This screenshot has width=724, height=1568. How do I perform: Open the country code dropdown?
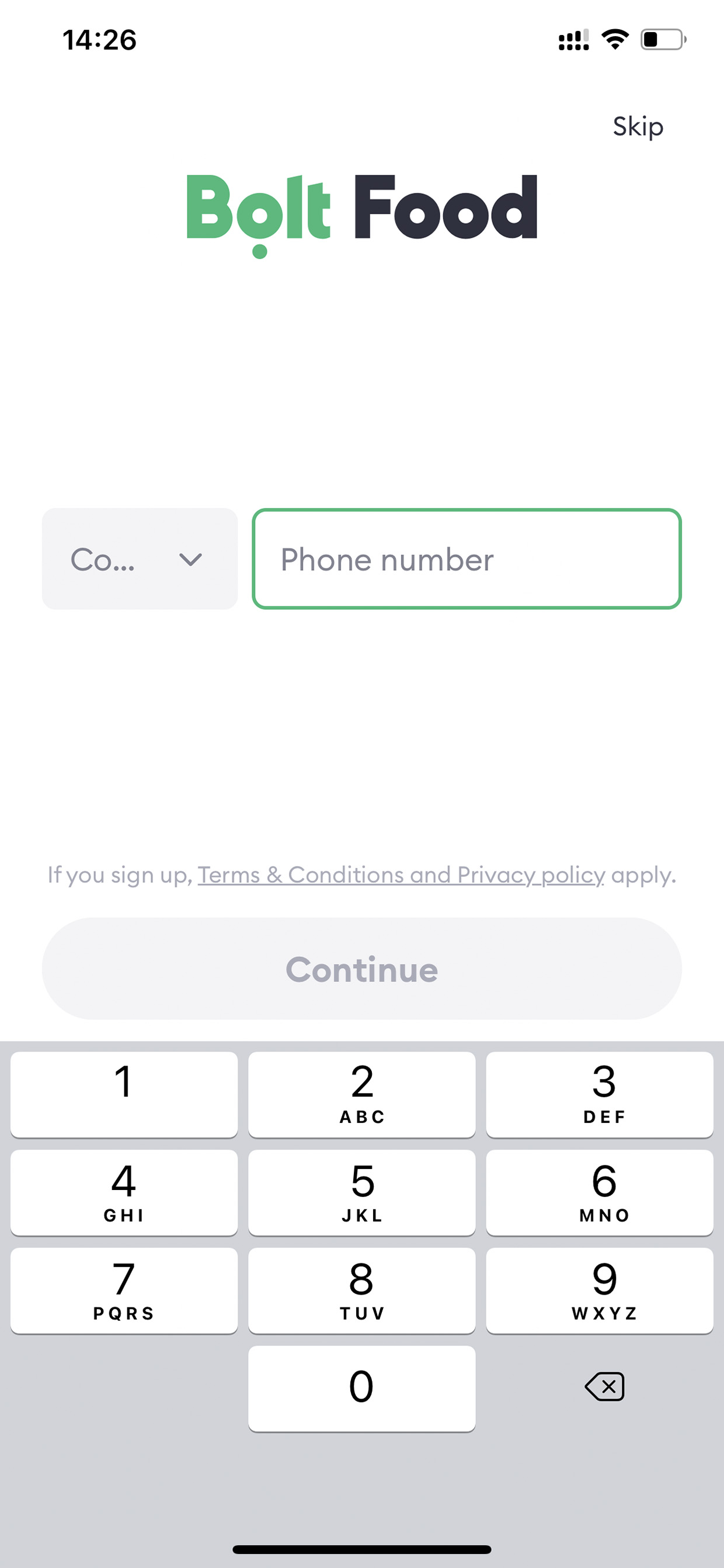pos(140,558)
